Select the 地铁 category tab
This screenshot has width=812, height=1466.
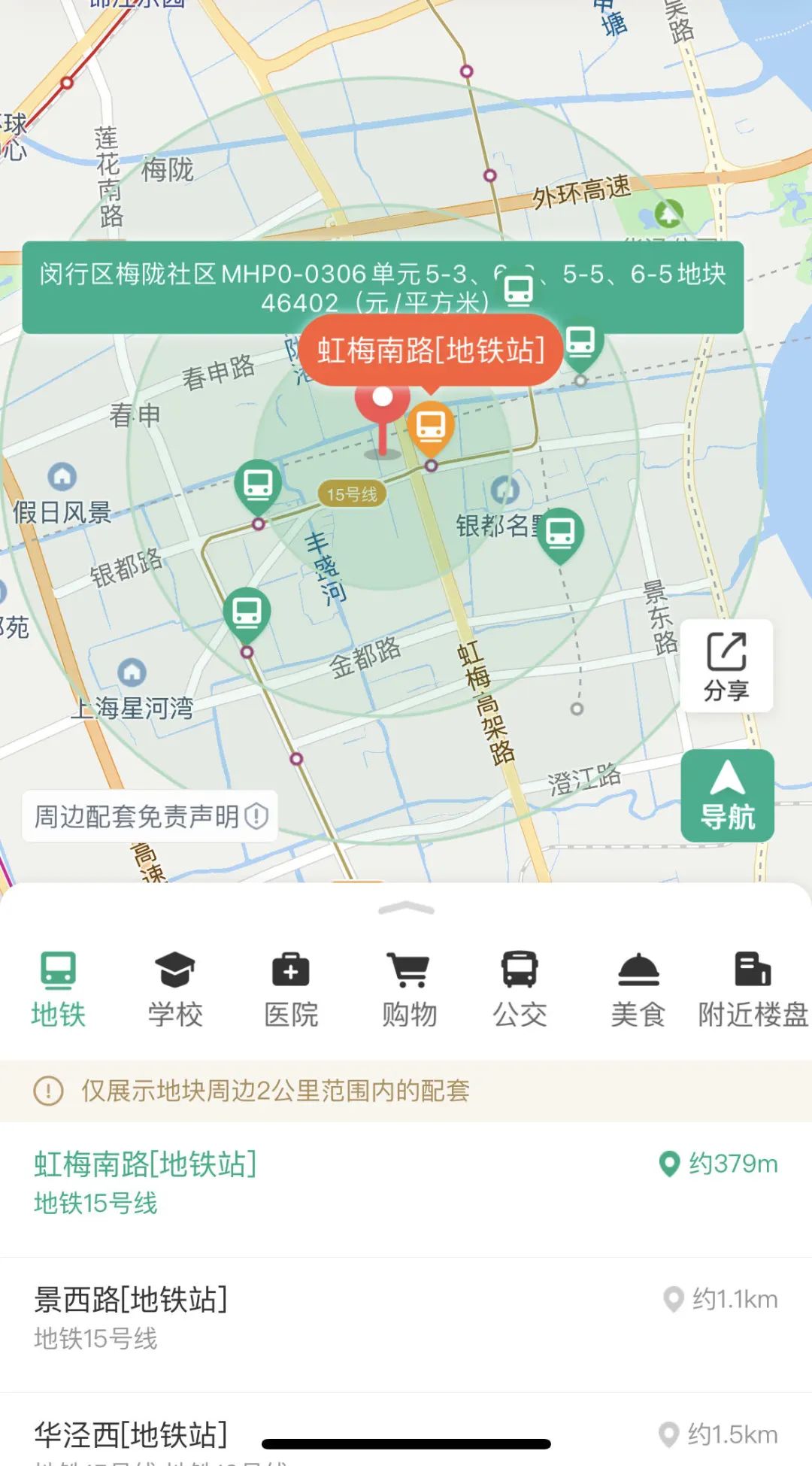pos(58,989)
